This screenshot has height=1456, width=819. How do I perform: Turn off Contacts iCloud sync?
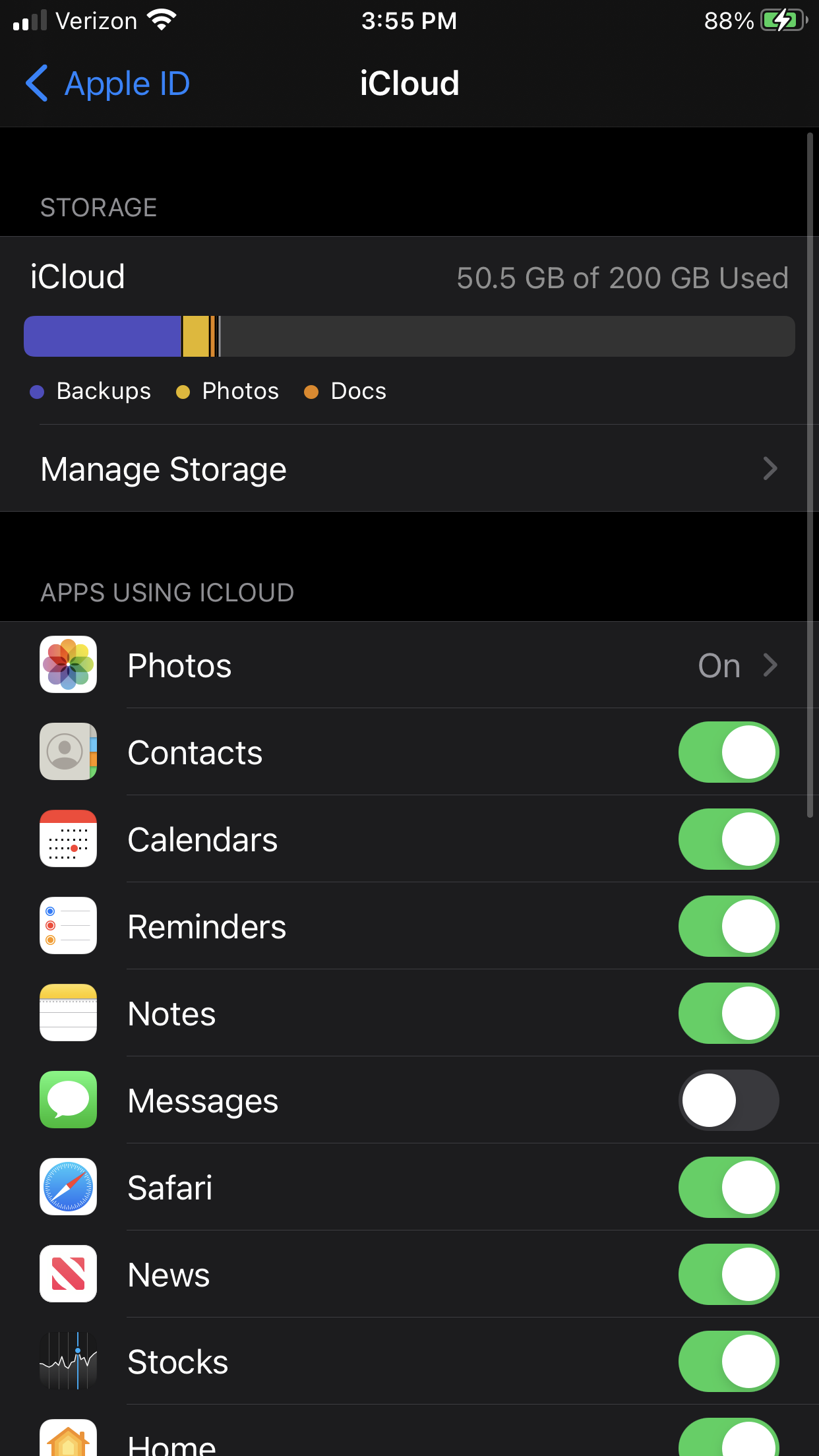coord(728,752)
